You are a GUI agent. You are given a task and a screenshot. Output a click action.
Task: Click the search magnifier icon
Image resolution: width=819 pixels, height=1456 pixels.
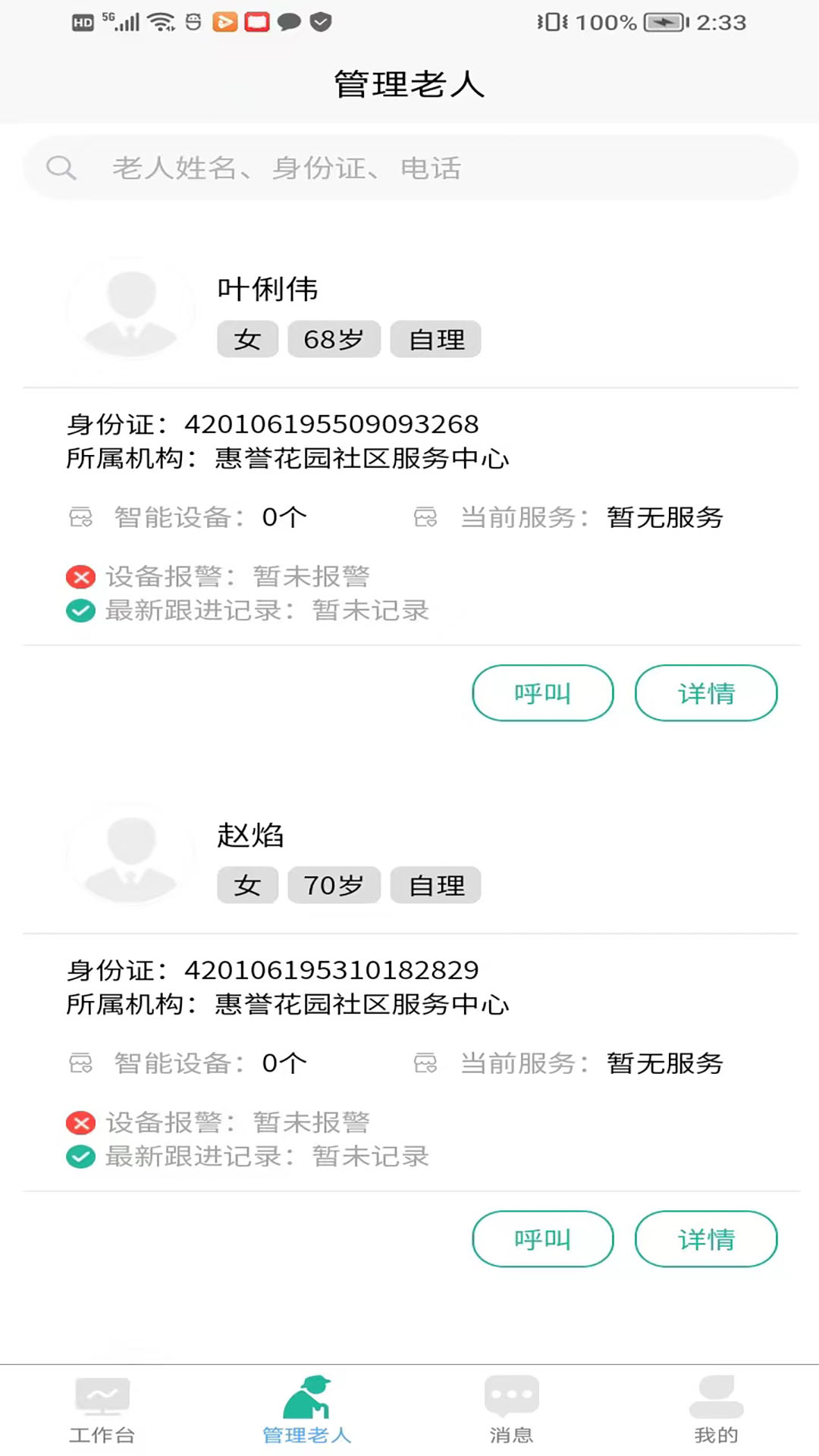point(61,168)
